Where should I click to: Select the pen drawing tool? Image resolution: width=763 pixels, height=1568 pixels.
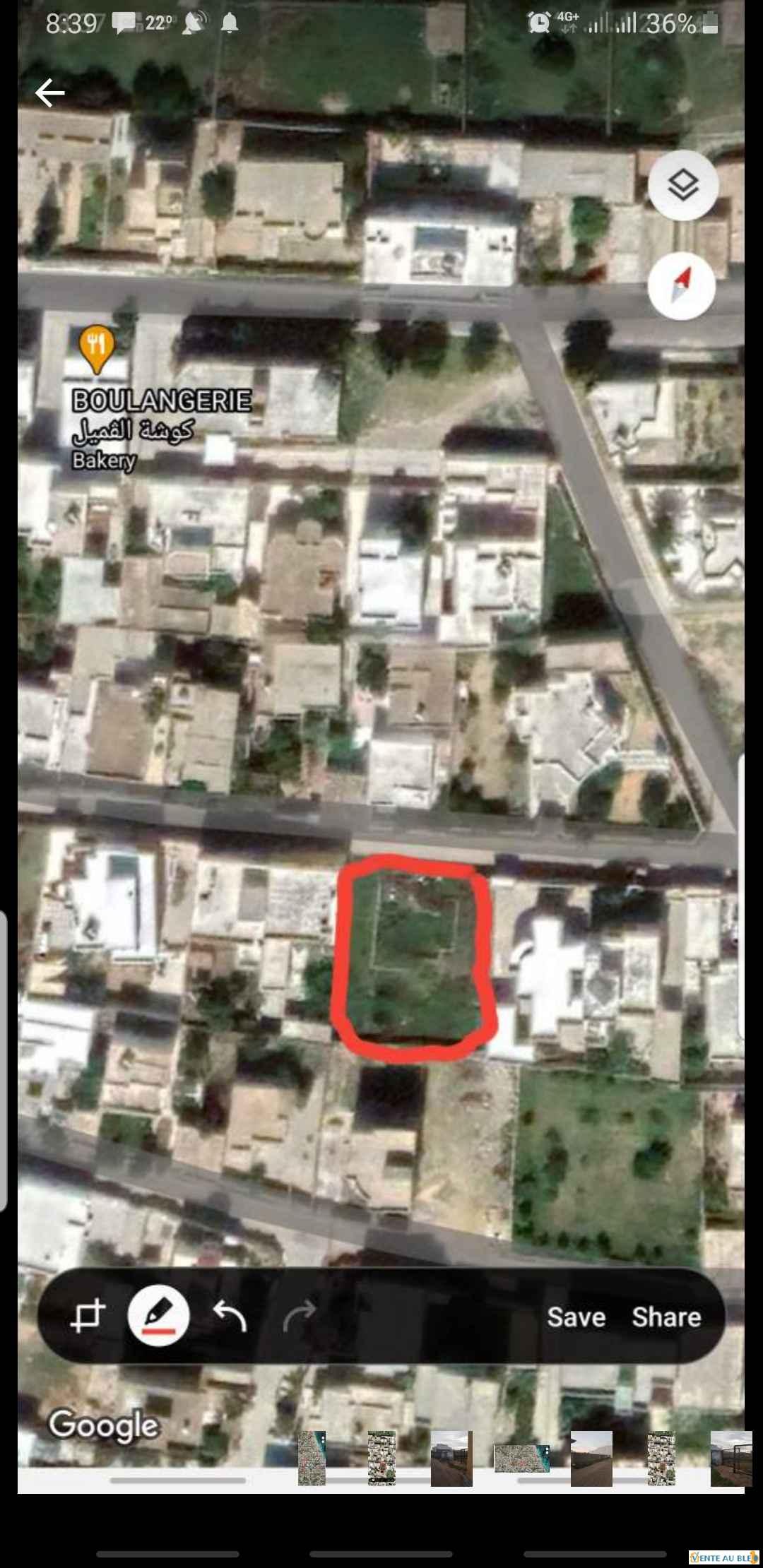pos(158,1317)
